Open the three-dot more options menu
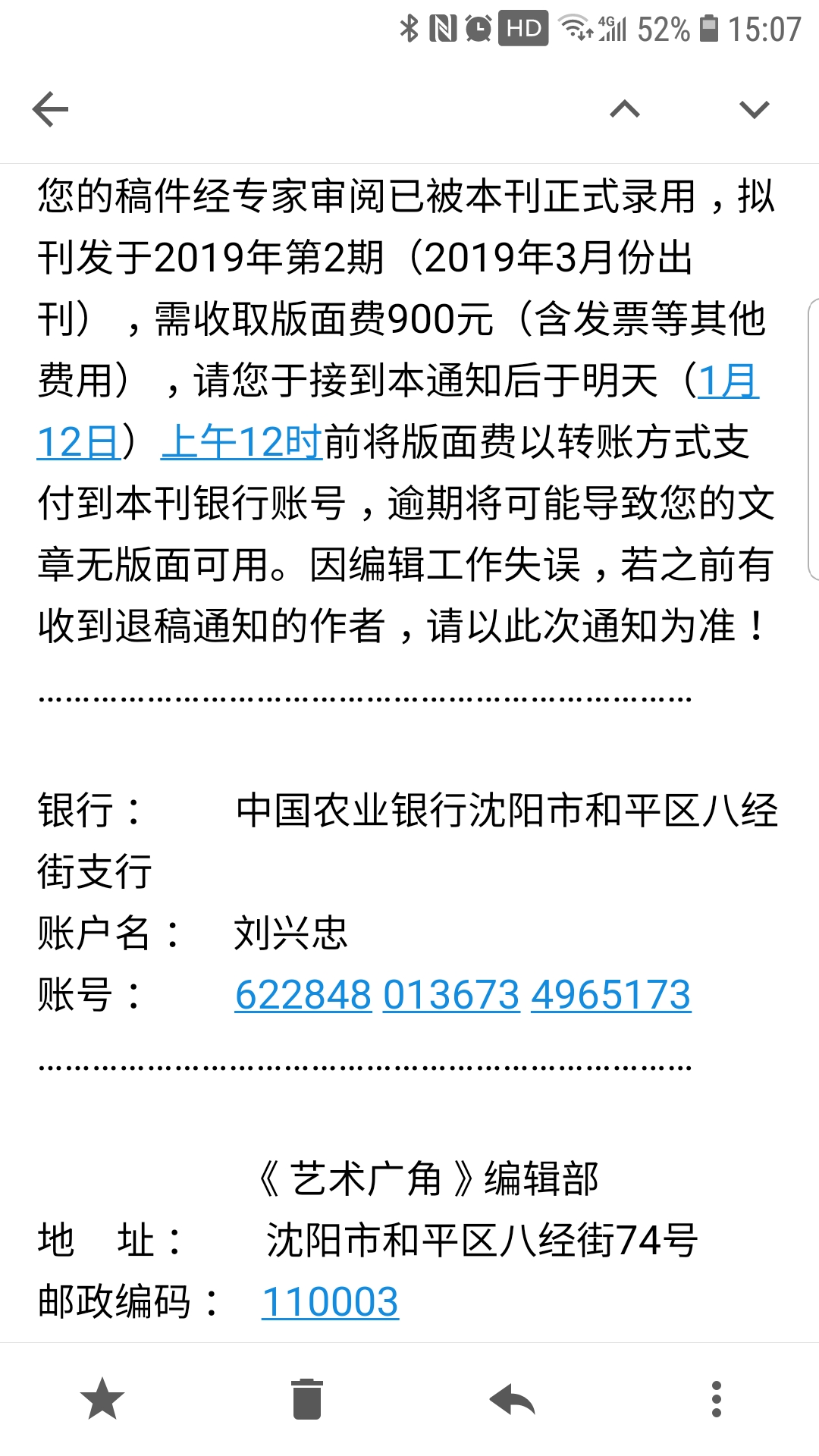This screenshot has height=1456, width=819. click(717, 1399)
